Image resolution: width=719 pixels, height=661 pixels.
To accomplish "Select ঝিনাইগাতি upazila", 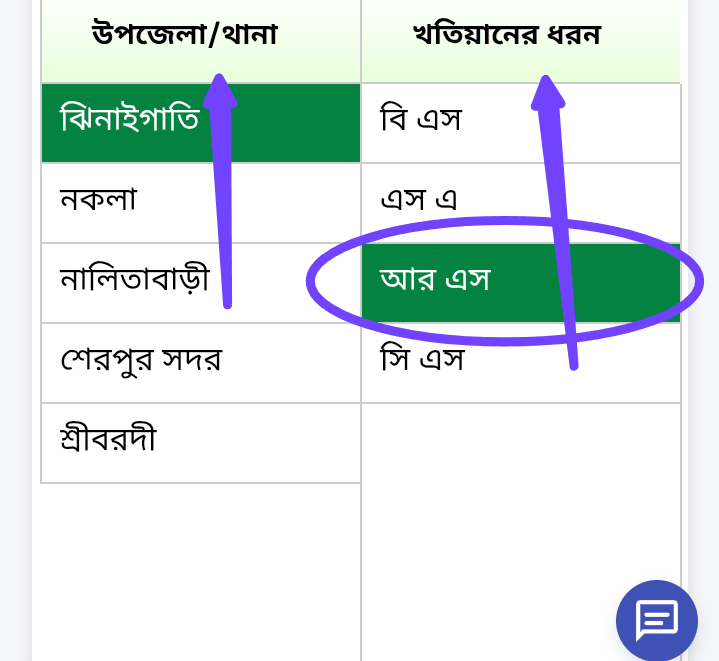I will coord(130,122).
